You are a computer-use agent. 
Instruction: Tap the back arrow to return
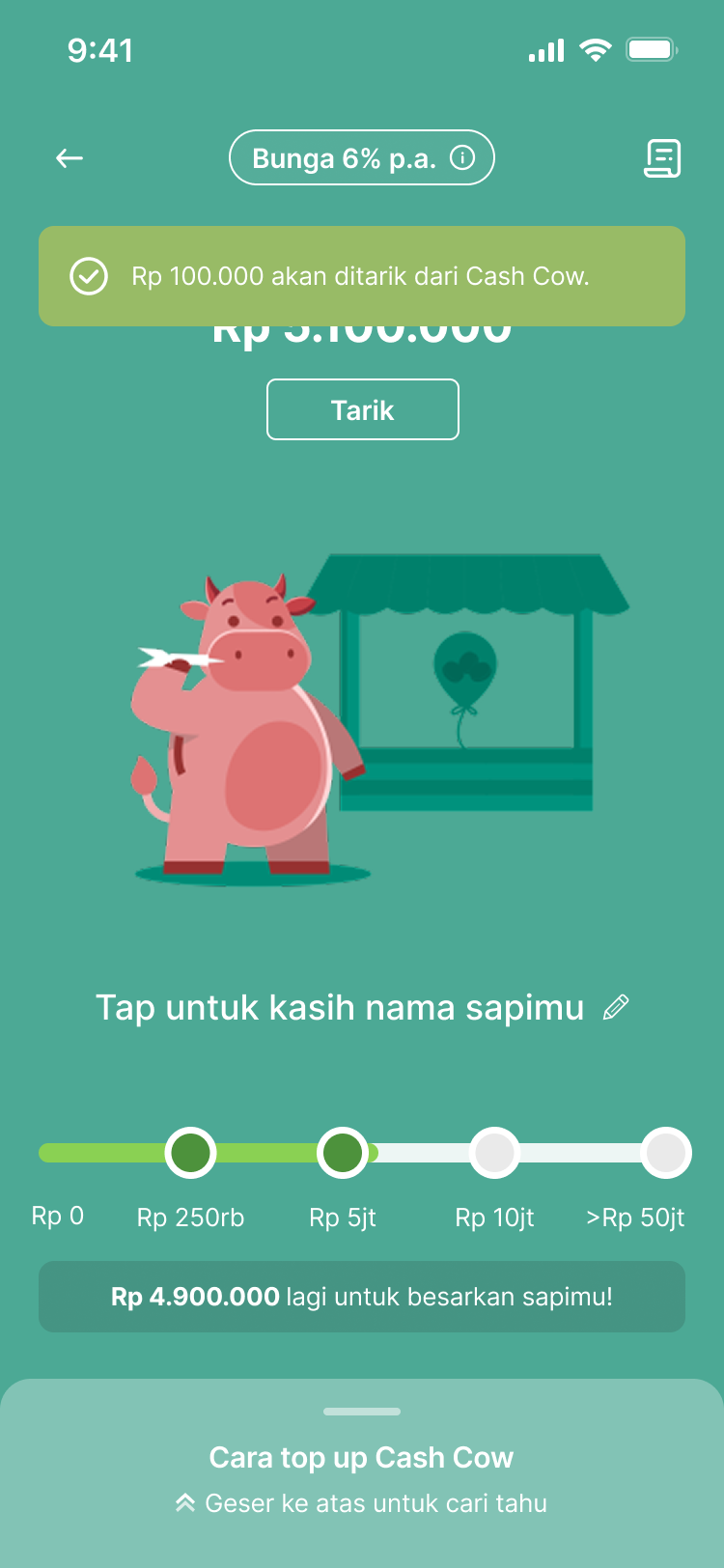[69, 157]
